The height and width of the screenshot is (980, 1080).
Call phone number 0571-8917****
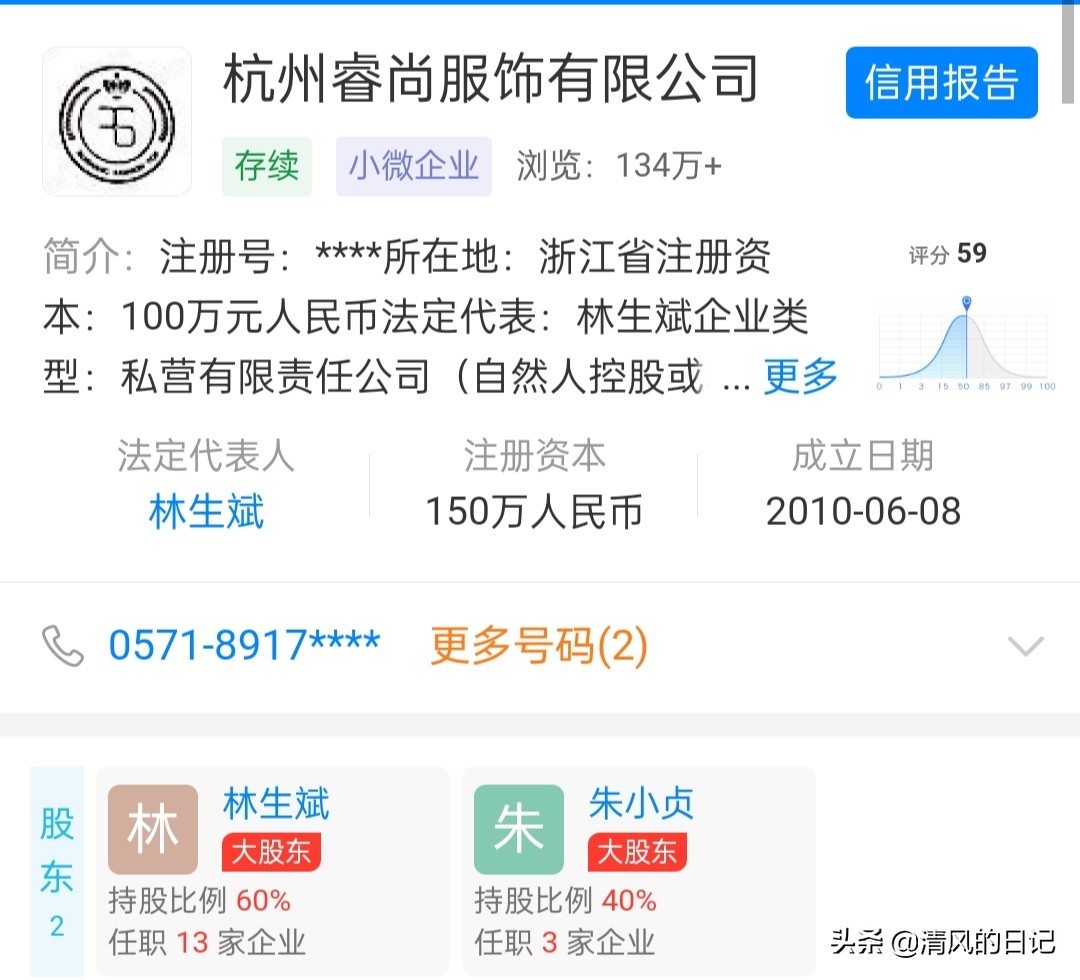244,646
